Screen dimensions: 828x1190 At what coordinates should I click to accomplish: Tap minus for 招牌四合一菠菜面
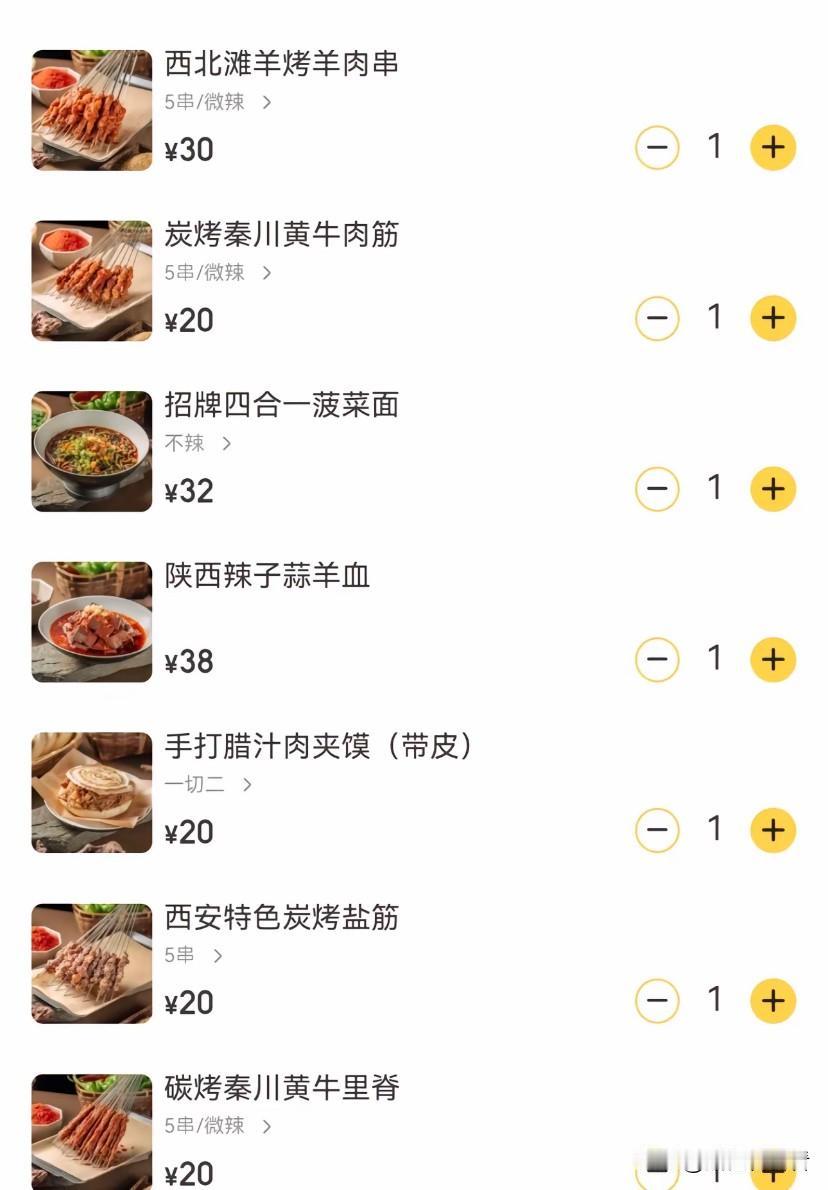click(x=657, y=489)
